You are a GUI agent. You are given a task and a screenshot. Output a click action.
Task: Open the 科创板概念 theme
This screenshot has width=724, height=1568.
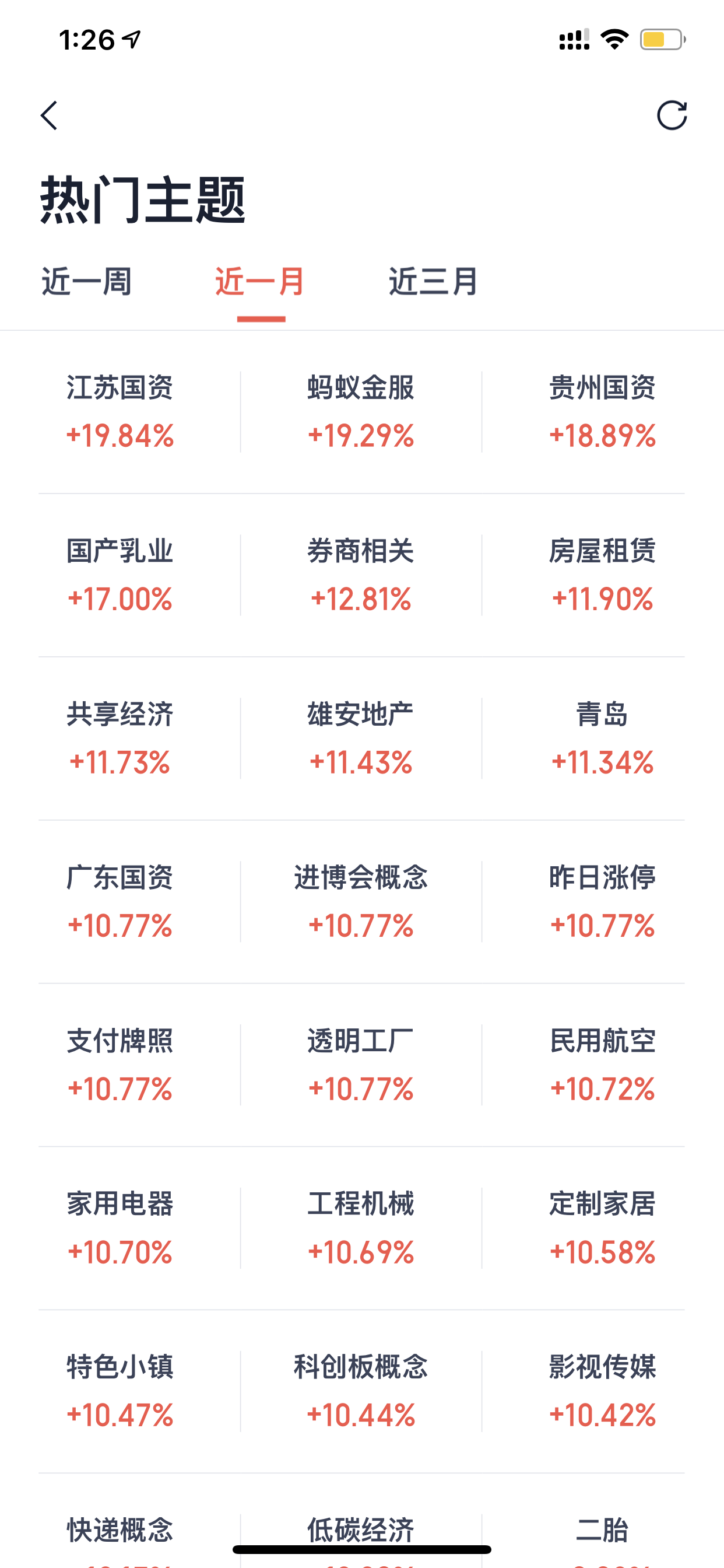tap(361, 1391)
